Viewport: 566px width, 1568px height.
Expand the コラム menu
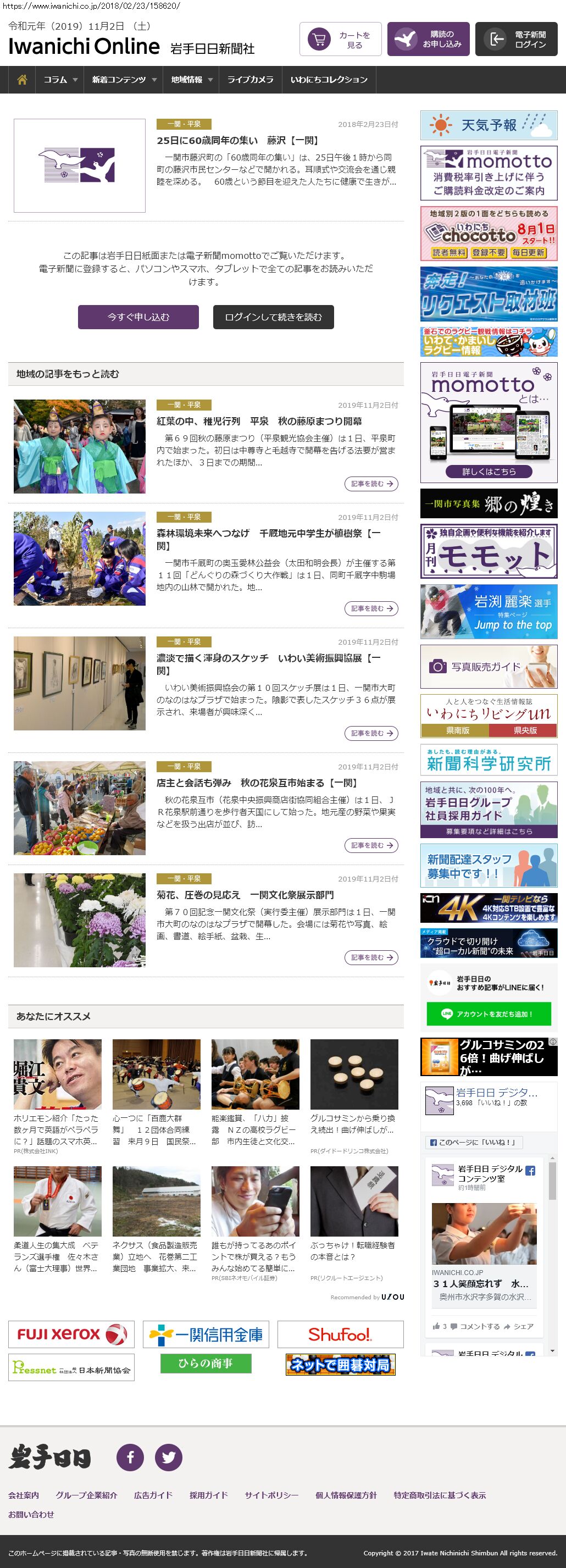[x=60, y=80]
